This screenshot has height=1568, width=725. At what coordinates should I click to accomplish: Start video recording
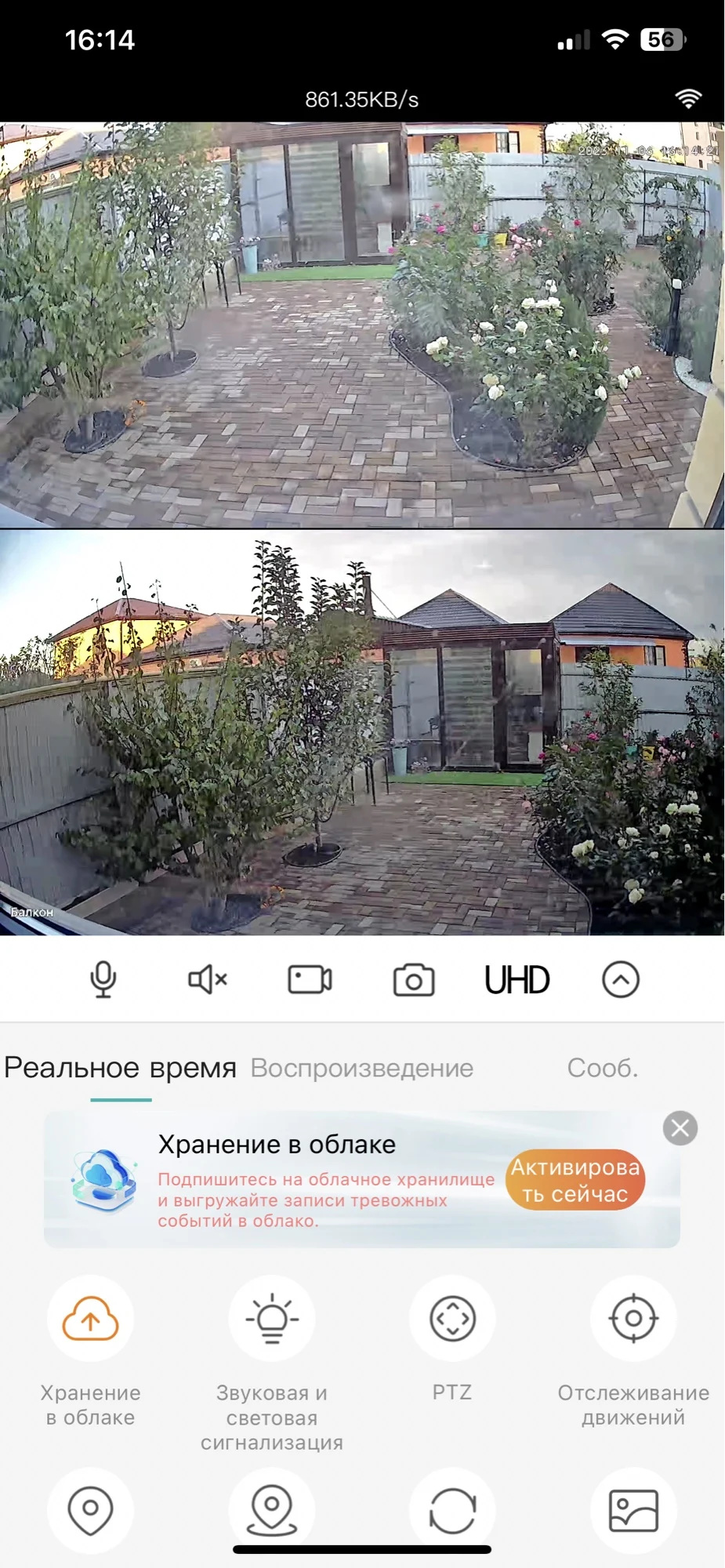pos(310,979)
